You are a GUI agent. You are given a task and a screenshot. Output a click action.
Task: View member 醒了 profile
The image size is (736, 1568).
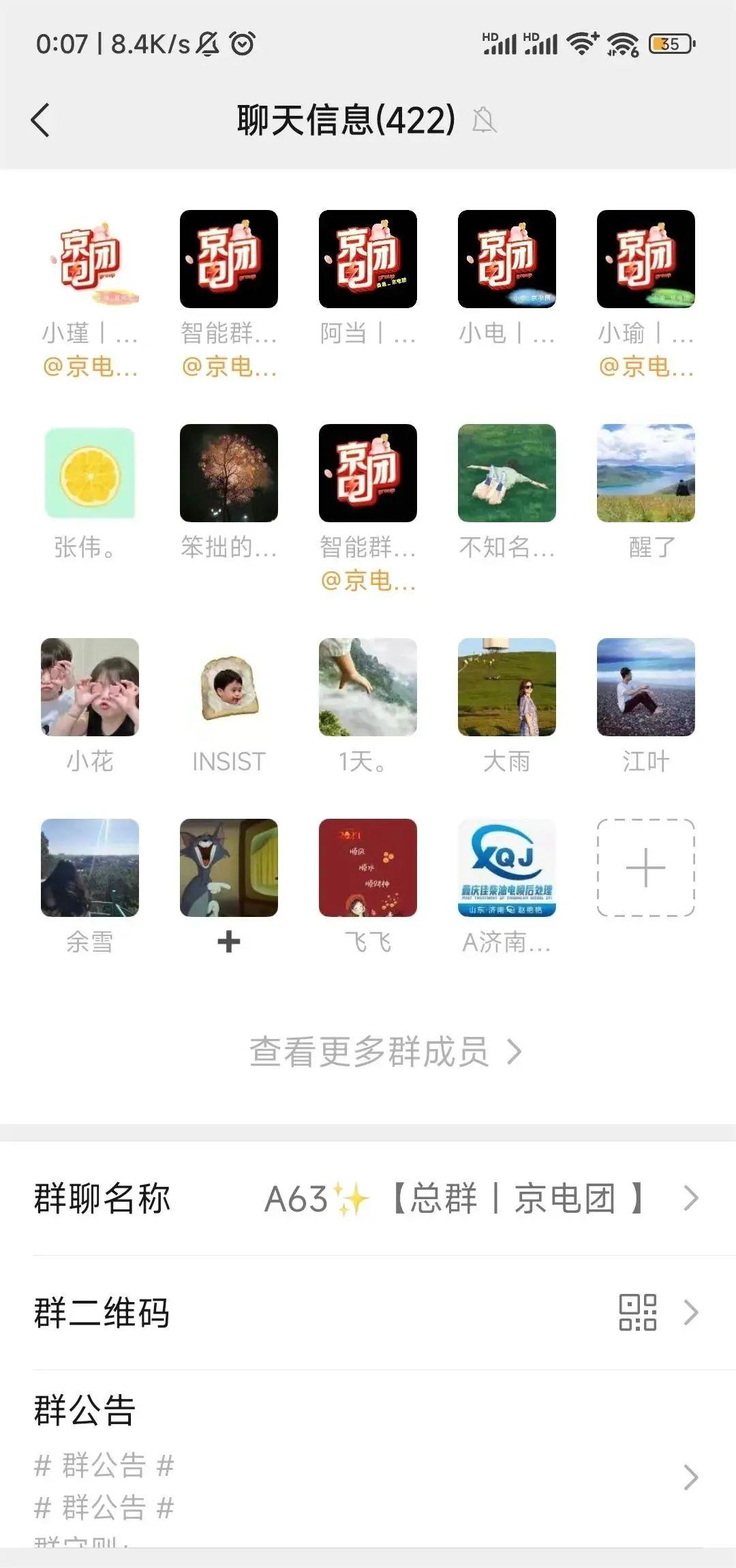(x=645, y=473)
